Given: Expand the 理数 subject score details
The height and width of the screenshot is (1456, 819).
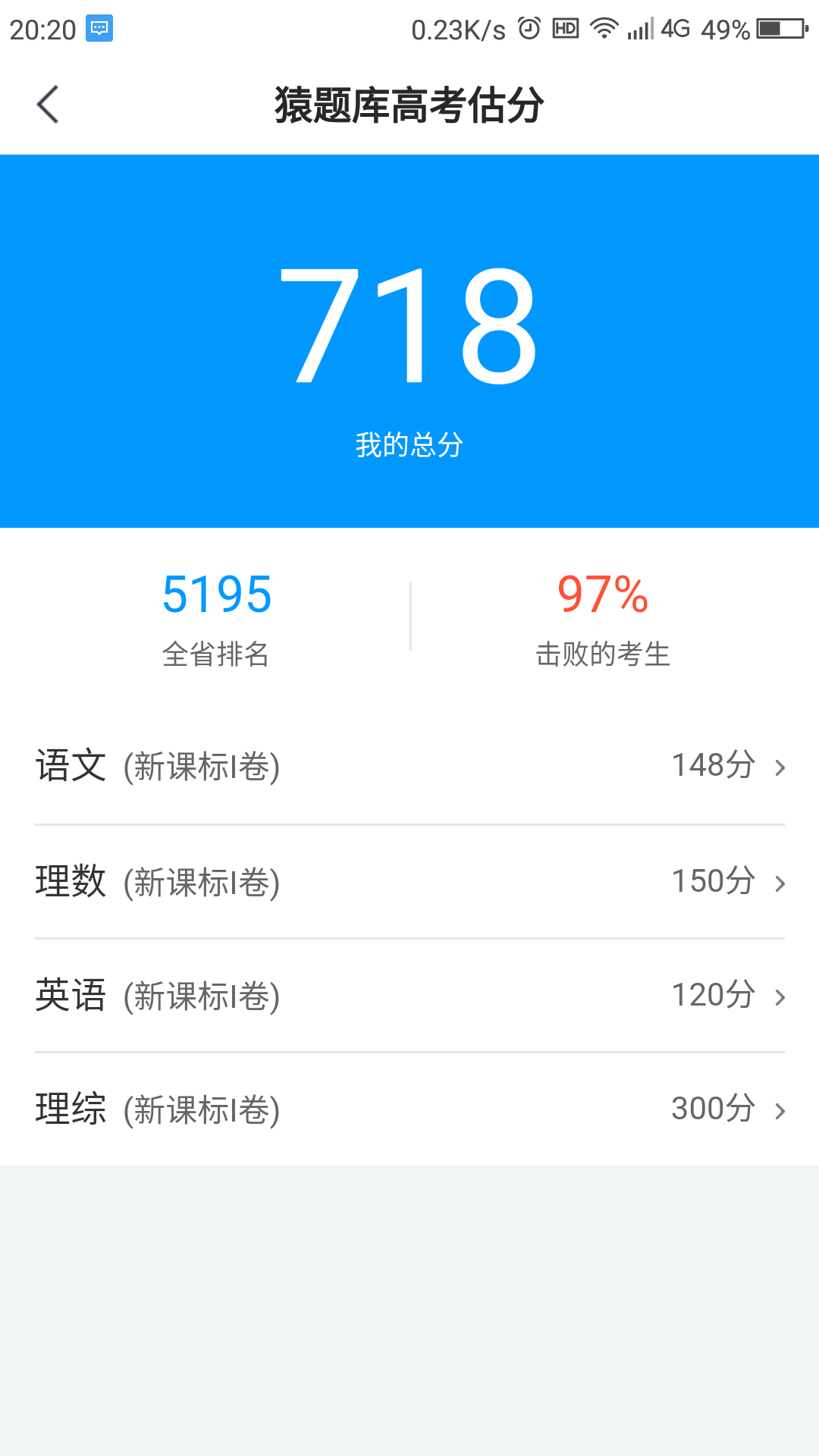Looking at the screenshot, I should (x=781, y=882).
